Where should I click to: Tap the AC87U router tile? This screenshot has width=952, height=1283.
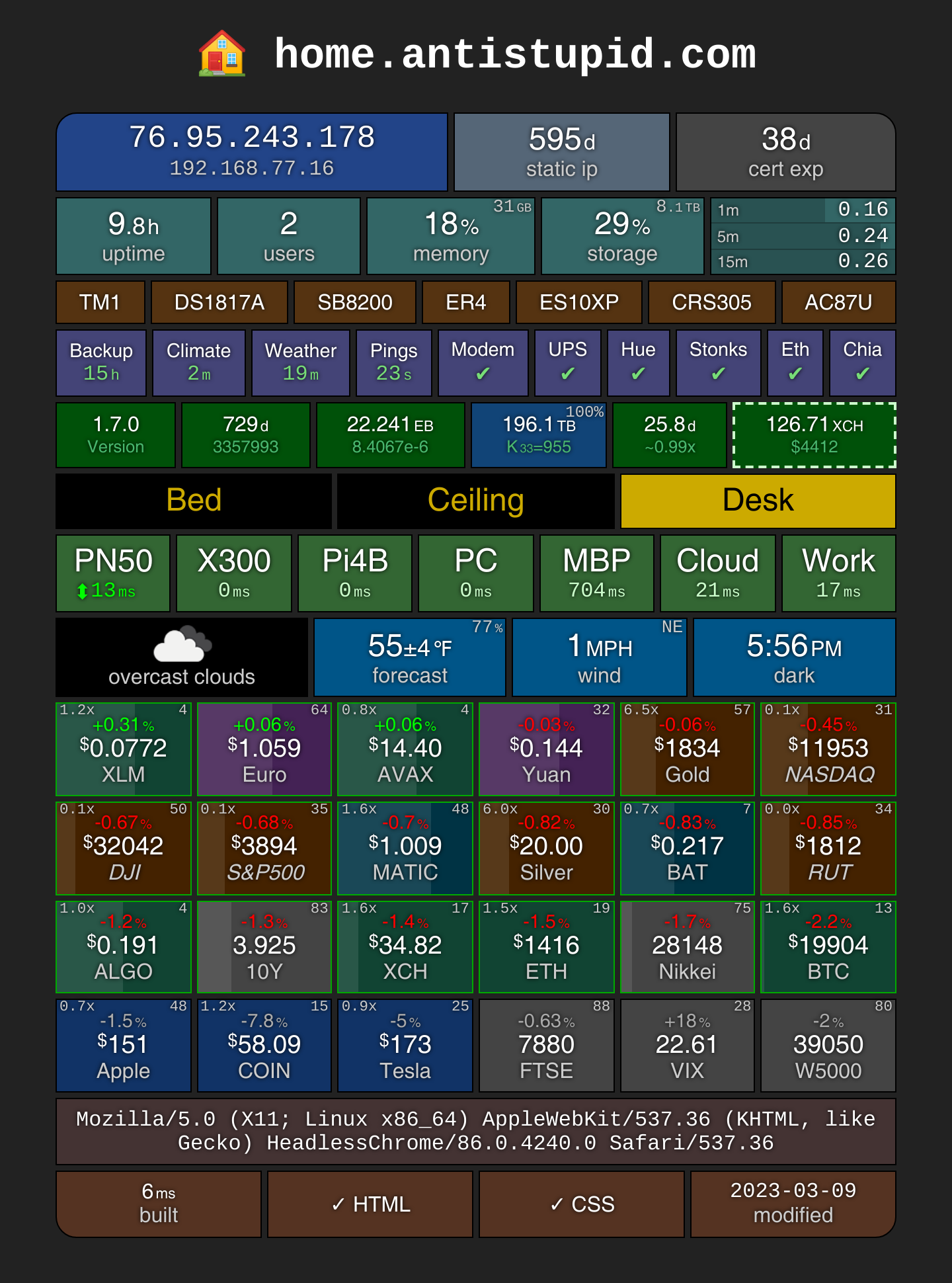pos(838,302)
